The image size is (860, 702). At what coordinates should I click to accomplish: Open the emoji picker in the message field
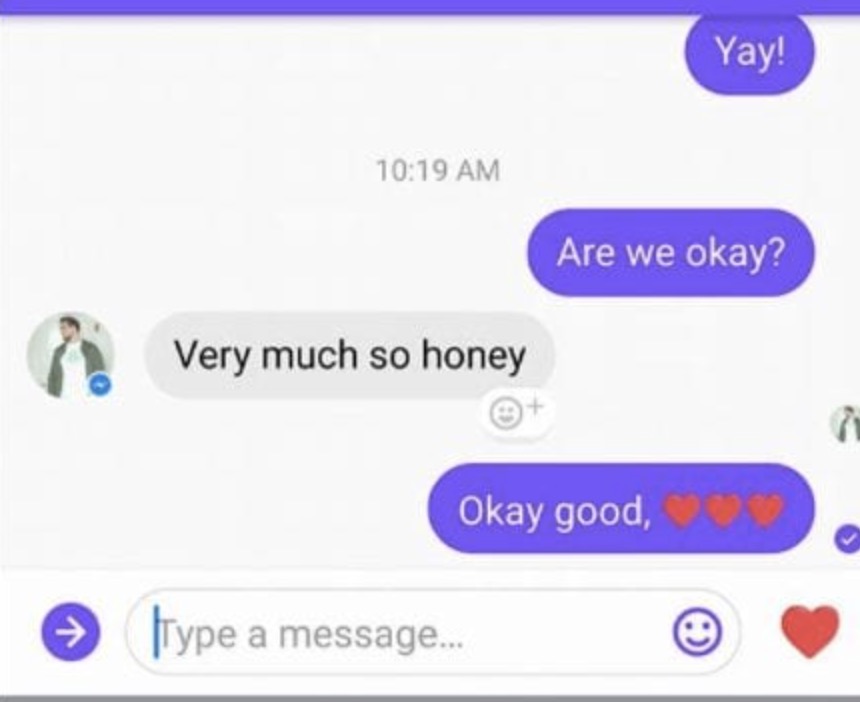[x=697, y=632]
